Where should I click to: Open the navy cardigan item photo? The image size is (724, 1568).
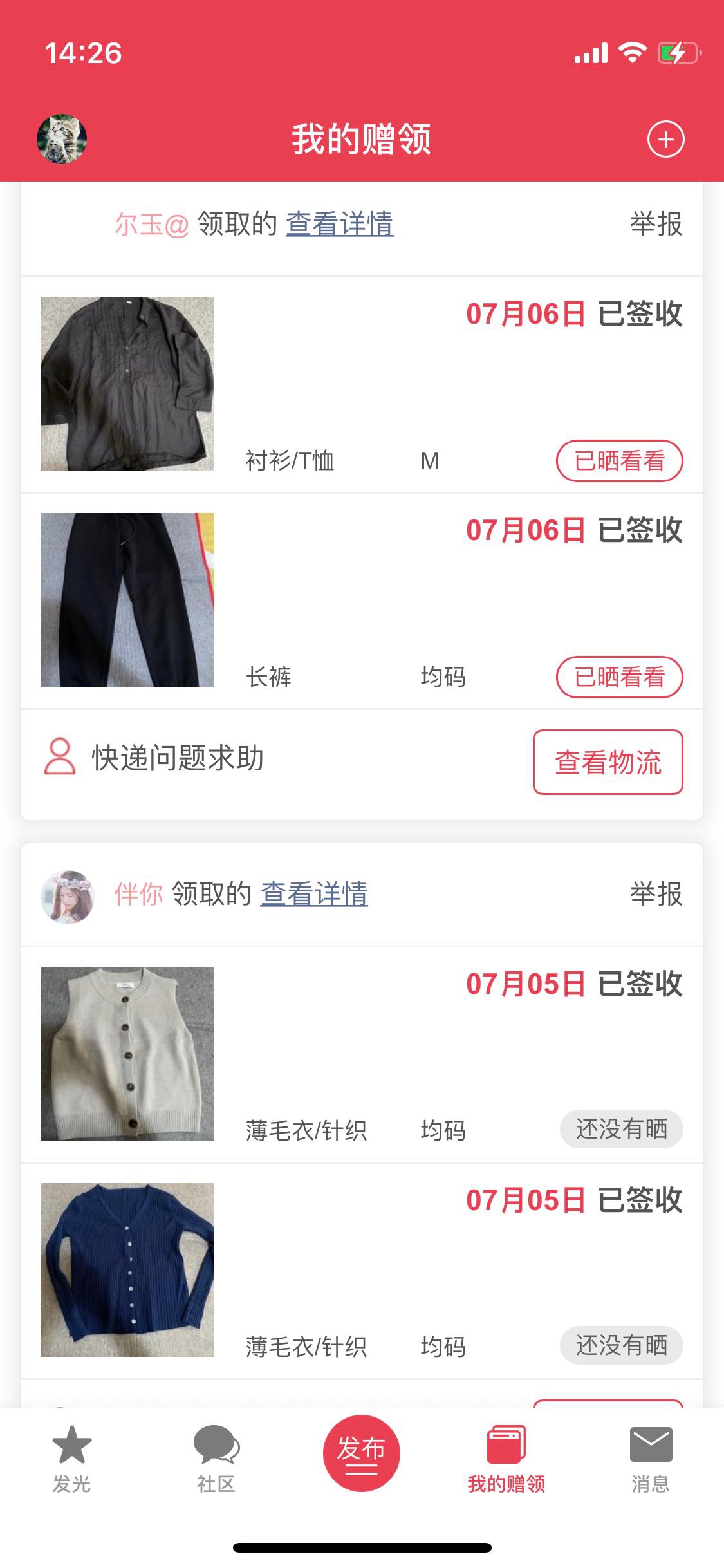pos(127,1270)
